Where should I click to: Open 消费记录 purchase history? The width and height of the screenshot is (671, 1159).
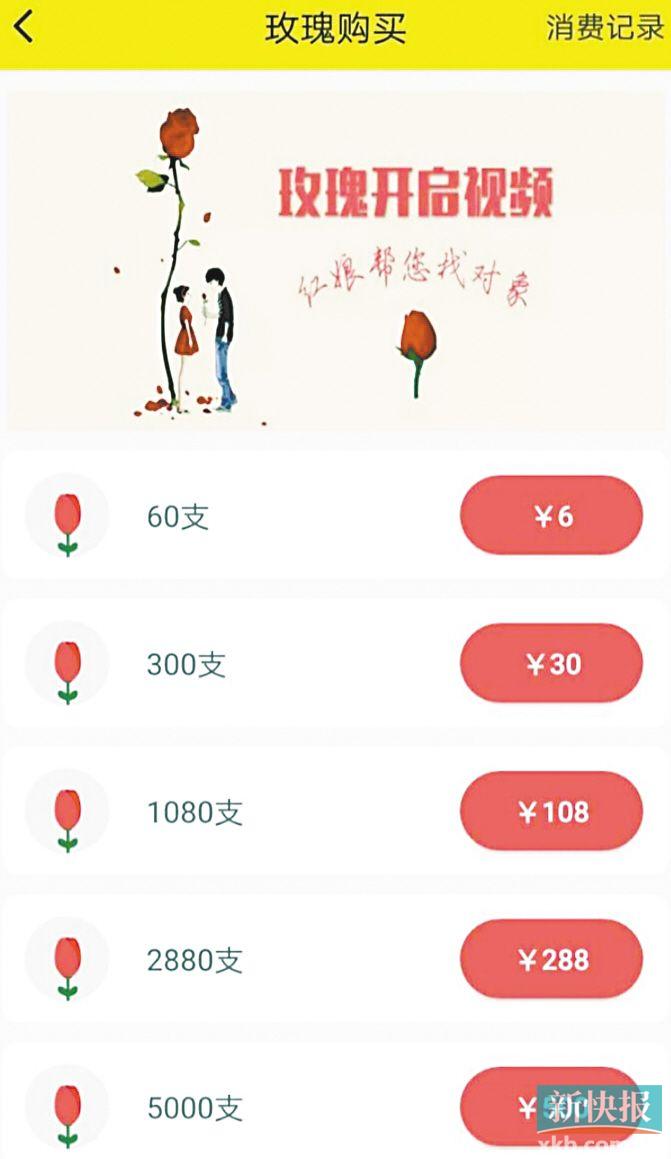(x=605, y=28)
